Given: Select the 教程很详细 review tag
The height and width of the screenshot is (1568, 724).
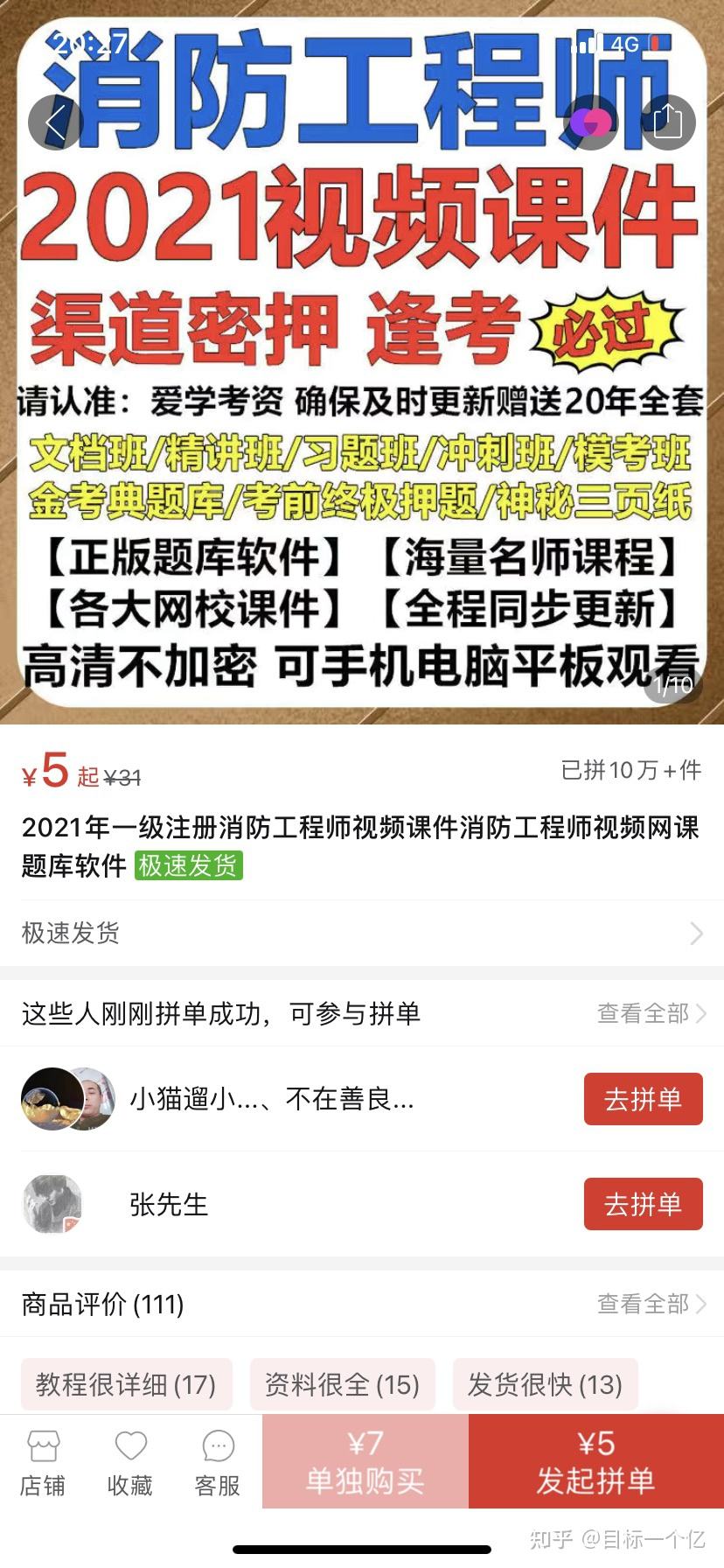Looking at the screenshot, I should pyautogui.click(x=127, y=1384).
